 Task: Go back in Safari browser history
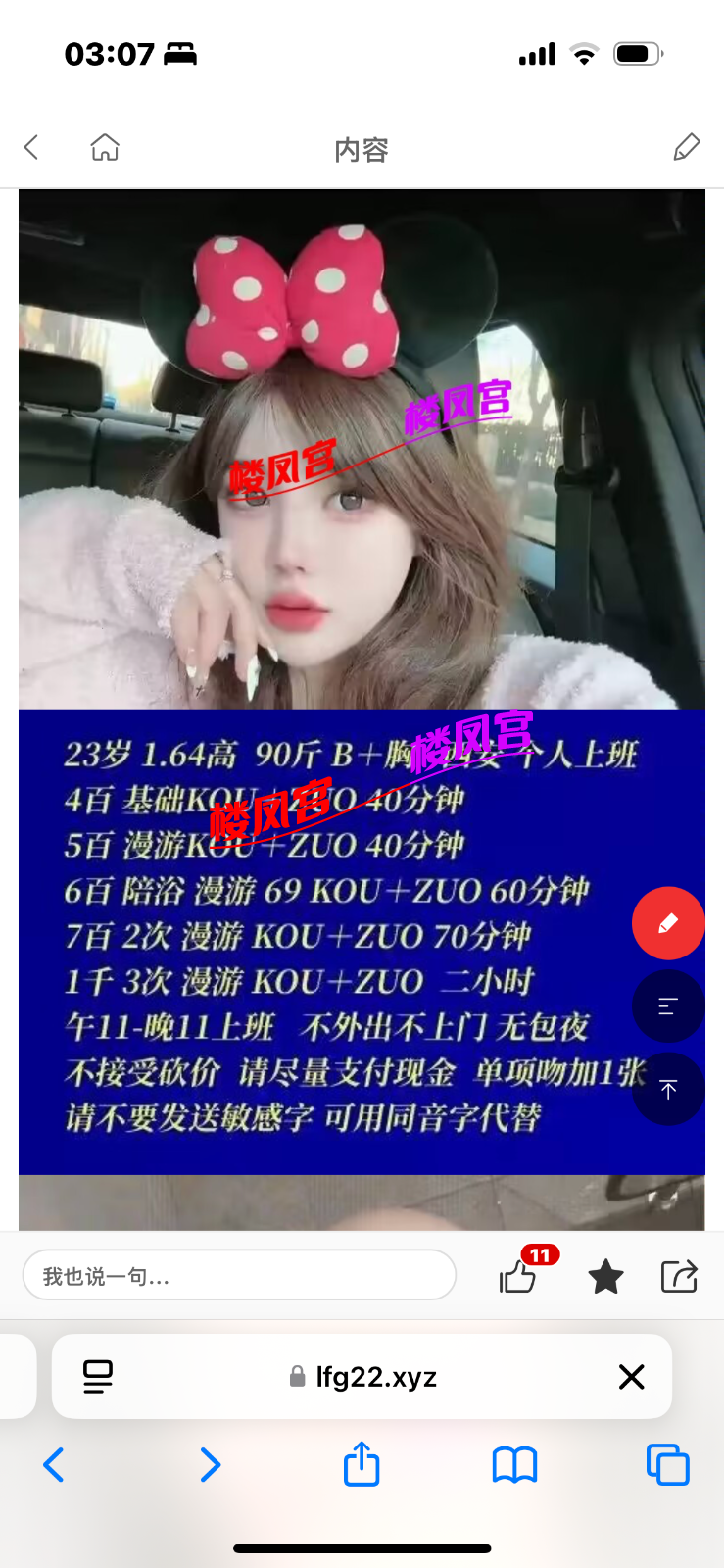[54, 1465]
